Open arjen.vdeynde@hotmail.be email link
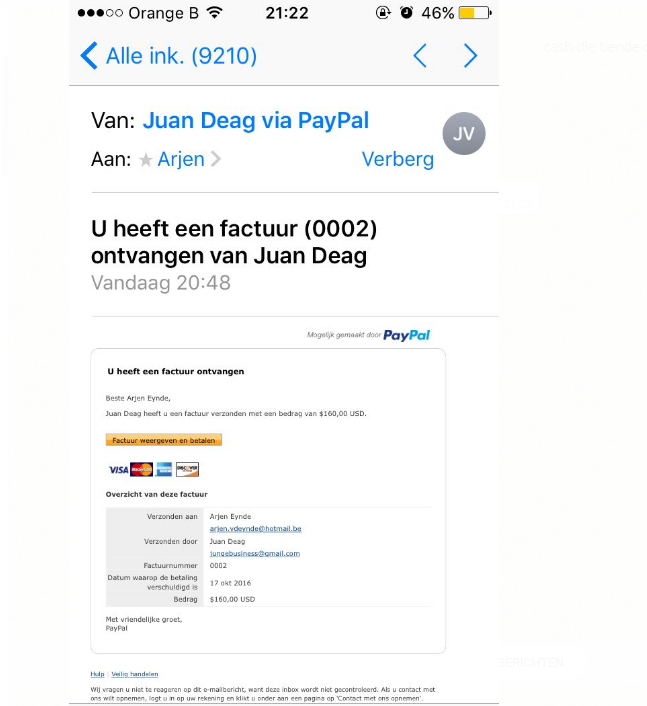647x706 pixels. (x=255, y=528)
